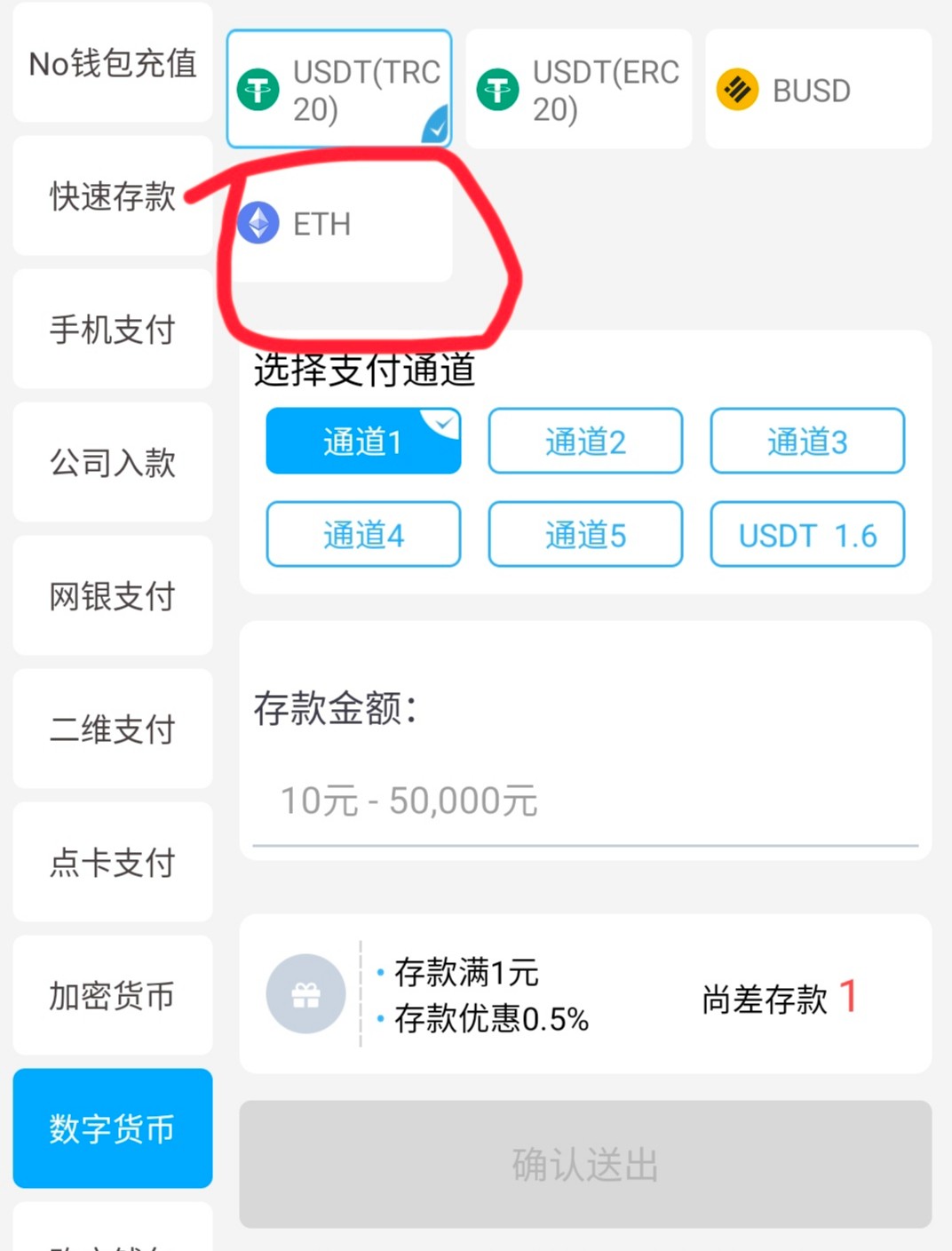Select 手机支付 in sidebar

click(x=113, y=330)
